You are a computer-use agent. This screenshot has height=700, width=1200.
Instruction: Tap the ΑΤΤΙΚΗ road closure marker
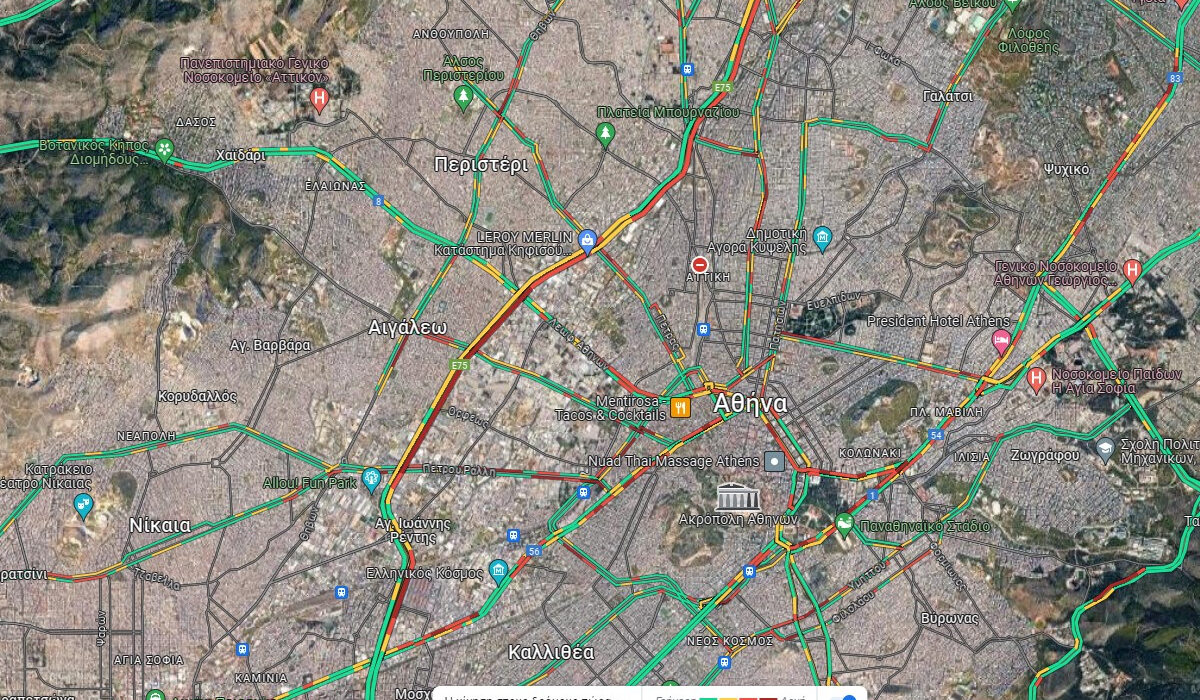tap(701, 264)
